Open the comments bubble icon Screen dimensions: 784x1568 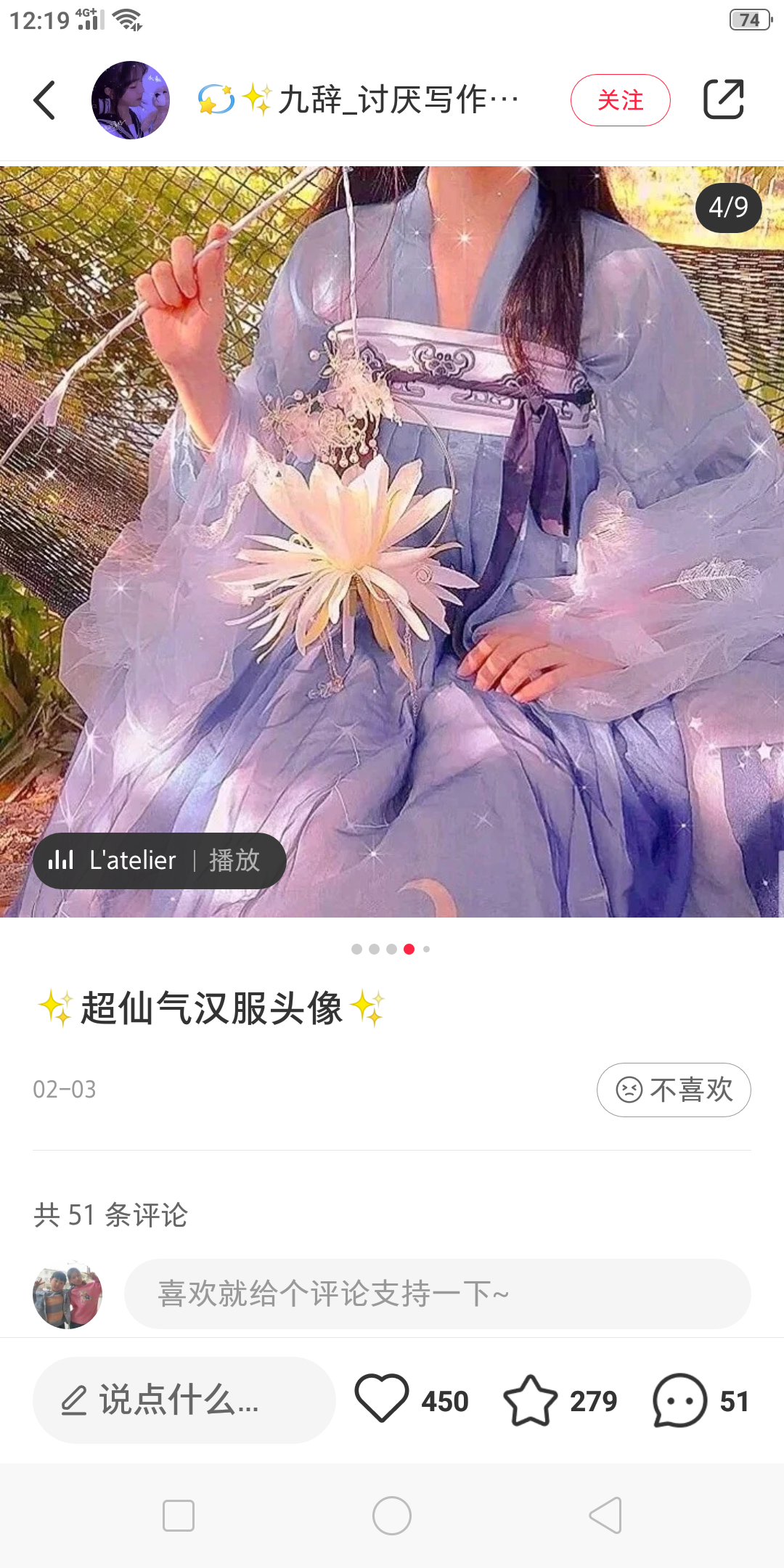click(680, 1400)
